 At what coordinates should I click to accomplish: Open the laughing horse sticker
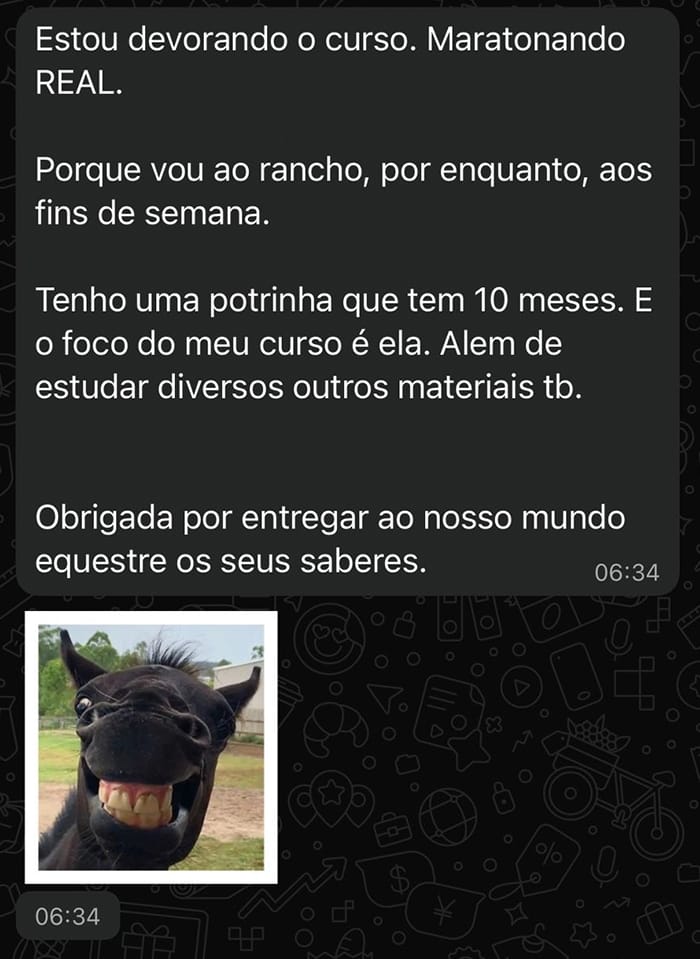click(x=151, y=746)
